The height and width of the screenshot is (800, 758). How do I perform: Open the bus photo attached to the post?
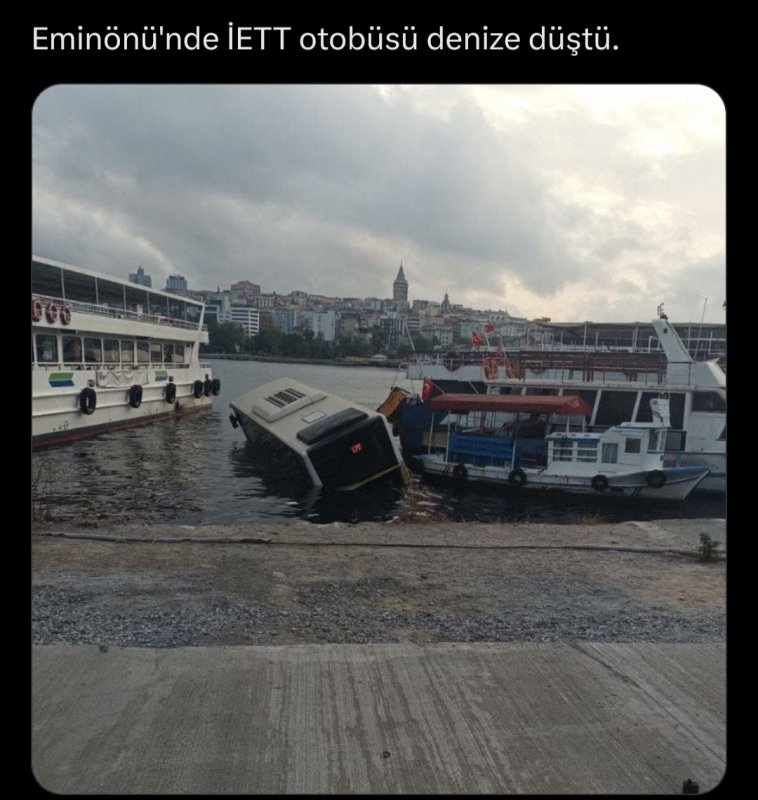378,438
